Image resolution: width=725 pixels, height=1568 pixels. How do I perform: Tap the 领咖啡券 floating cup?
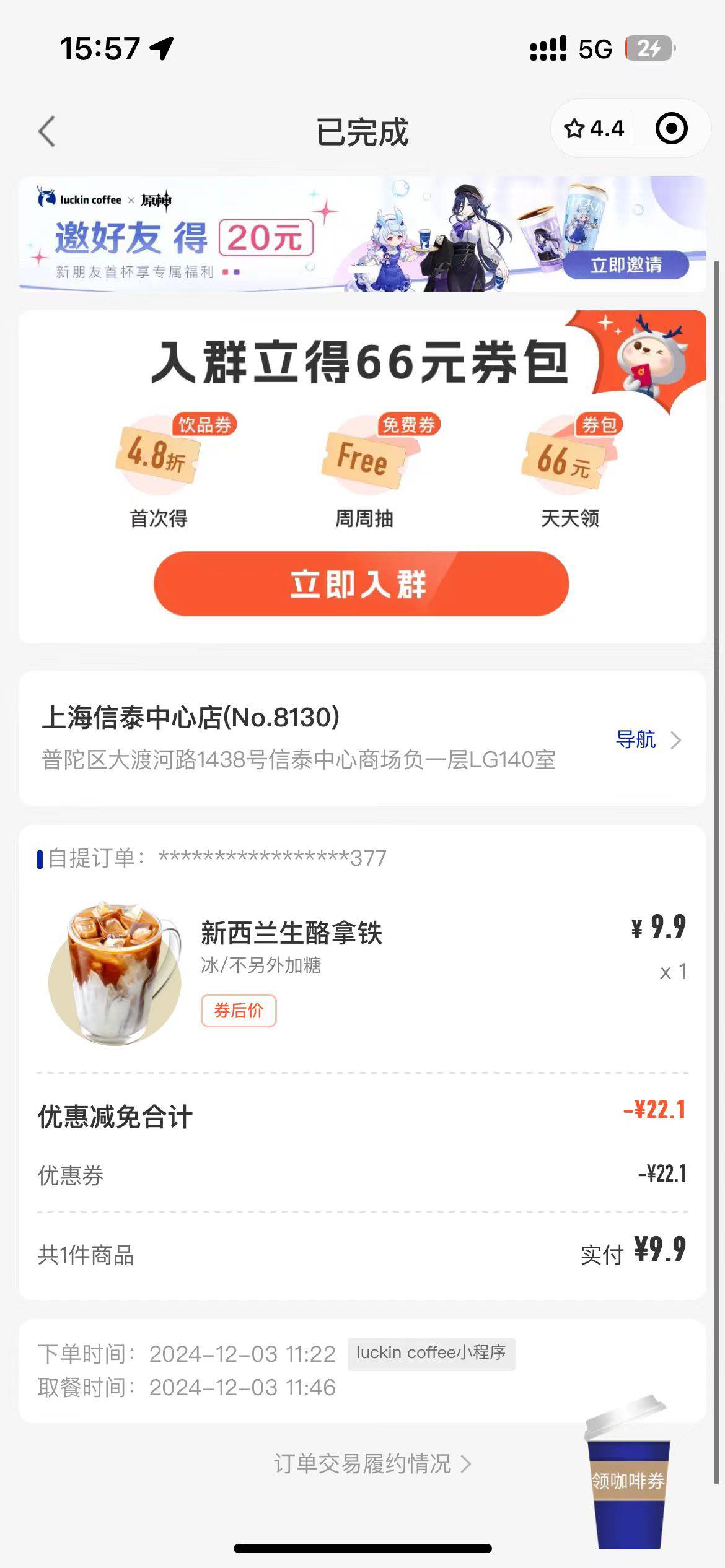tap(628, 1474)
